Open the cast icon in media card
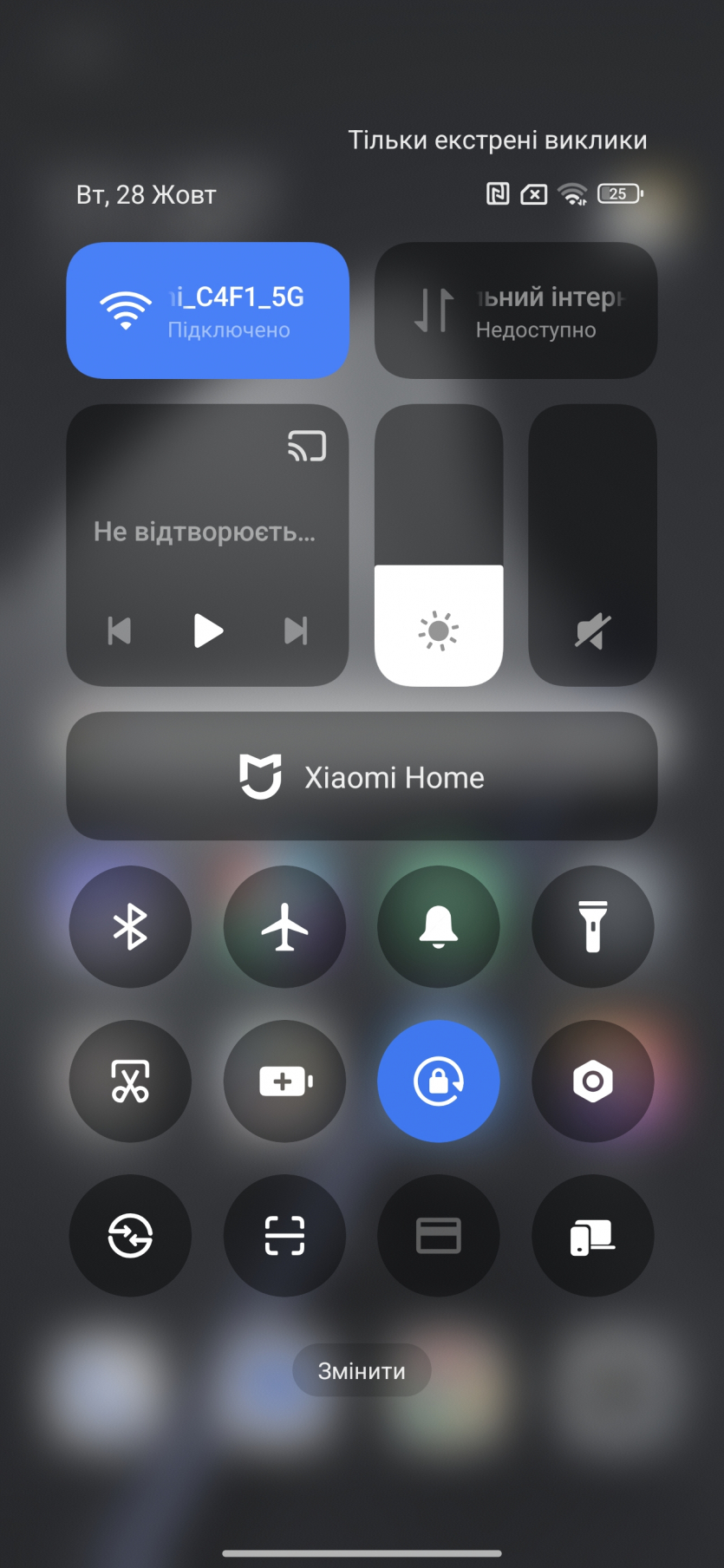The height and width of the screenshot is (1568, 724). [307, 446]
